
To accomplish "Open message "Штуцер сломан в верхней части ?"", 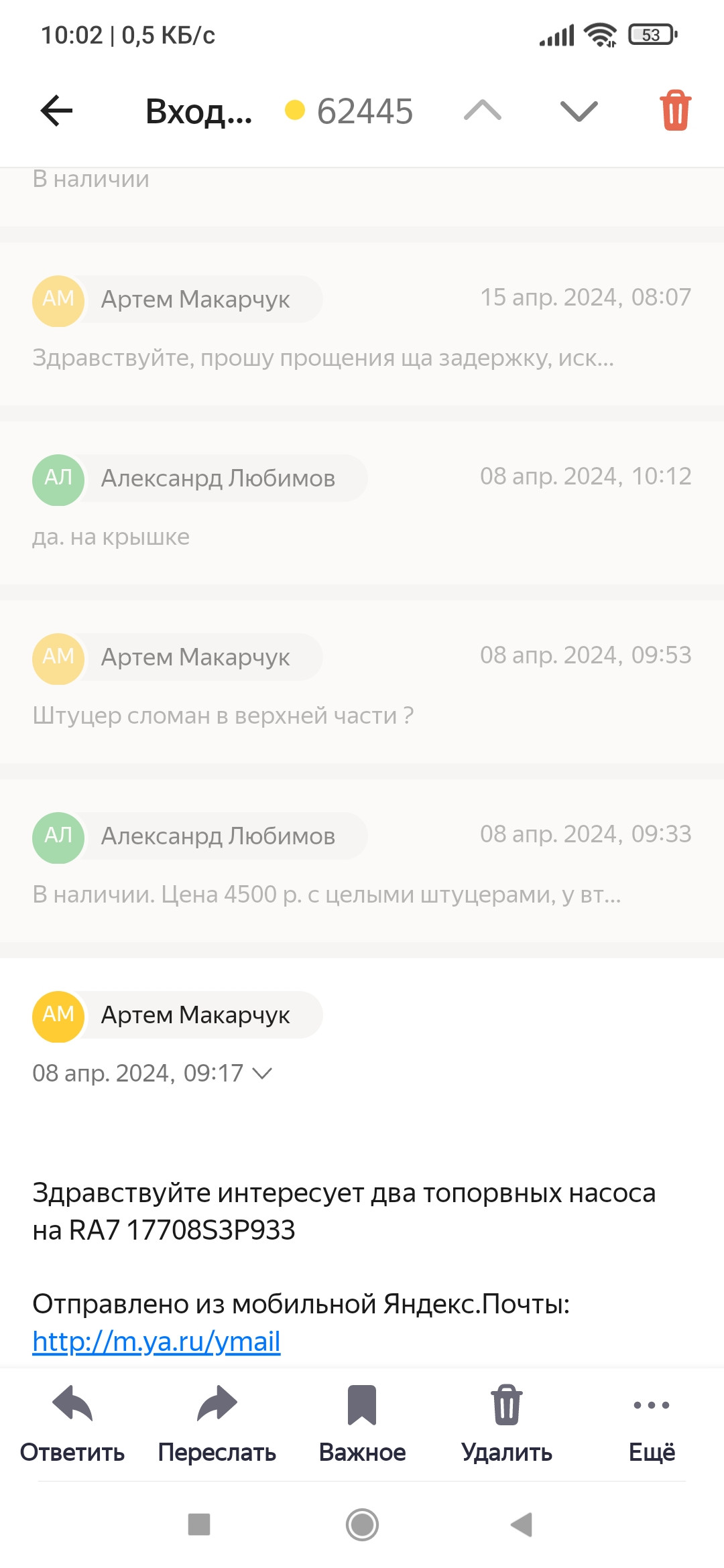I will pyautogui.click(x=362, y=682).
